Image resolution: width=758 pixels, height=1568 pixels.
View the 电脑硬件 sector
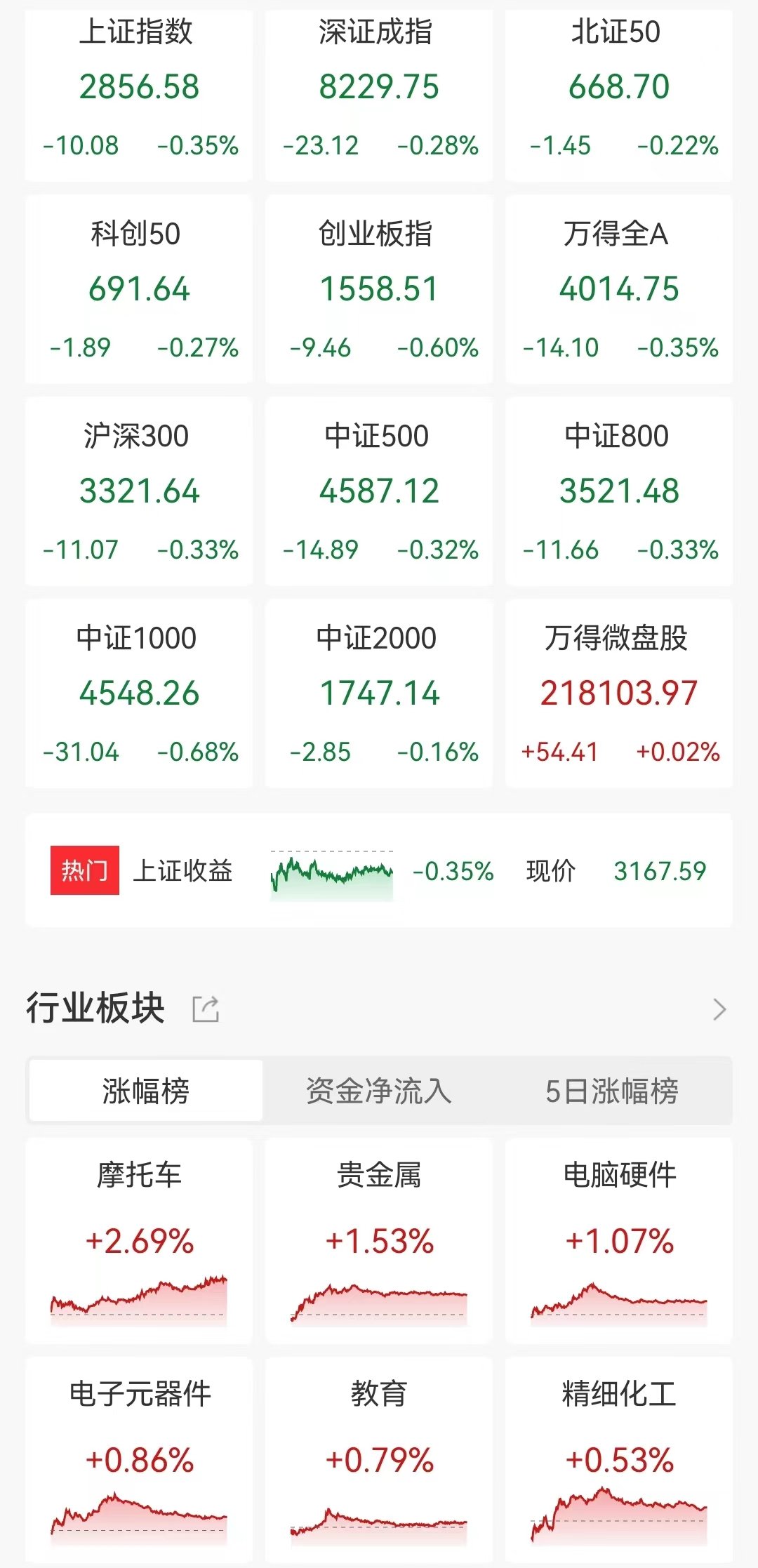tap(619, 1241)
